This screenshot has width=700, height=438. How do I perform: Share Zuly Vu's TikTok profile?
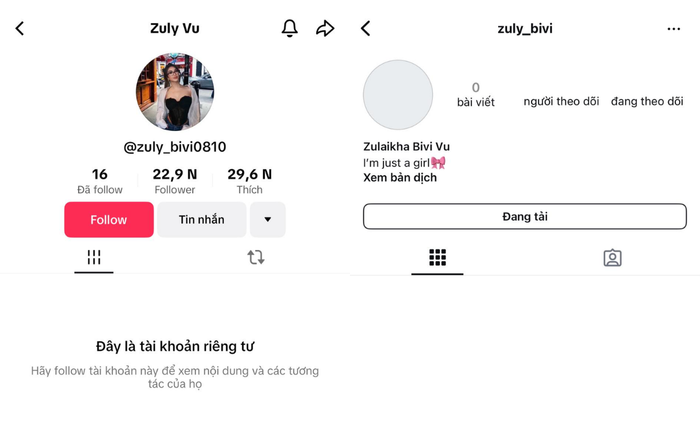[325, 29]
